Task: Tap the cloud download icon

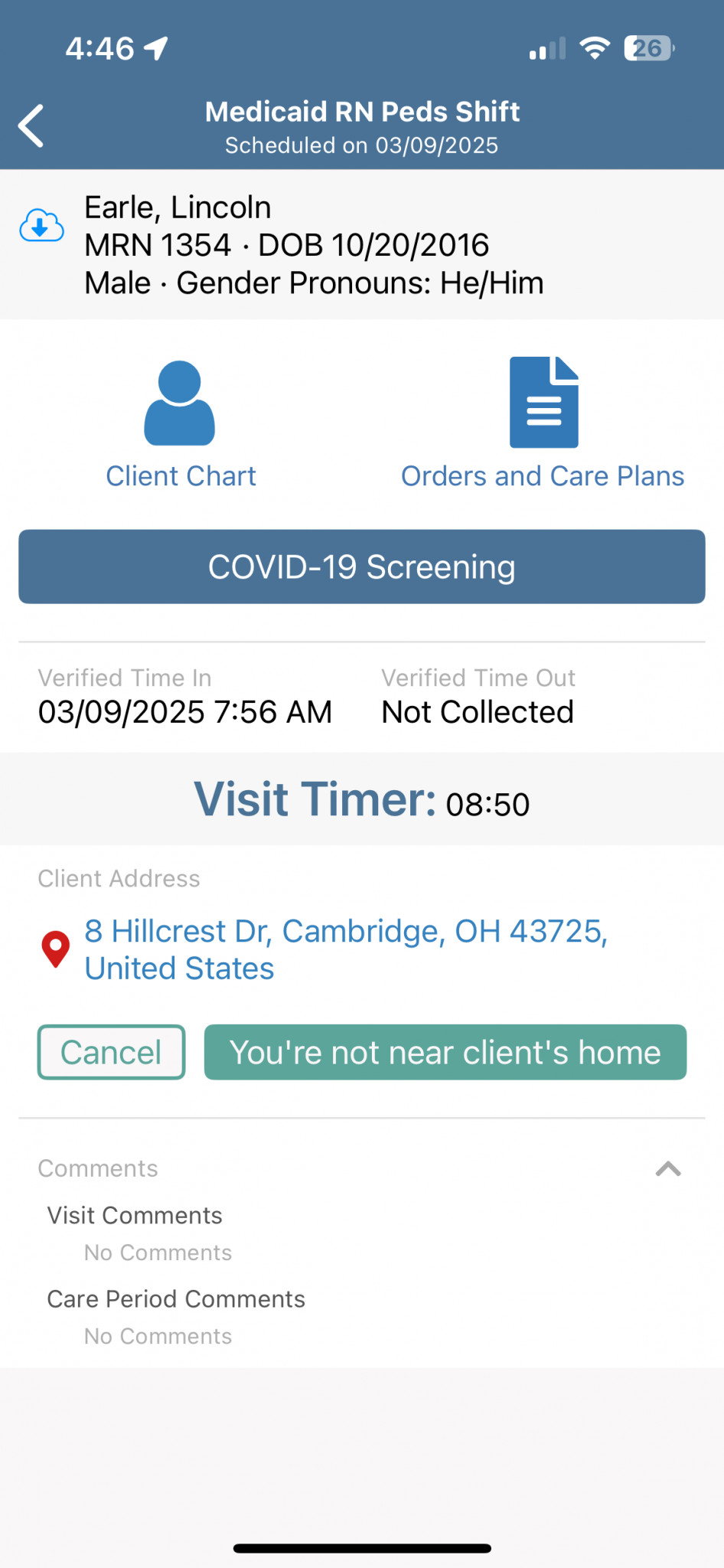Action: pos(41,226)
